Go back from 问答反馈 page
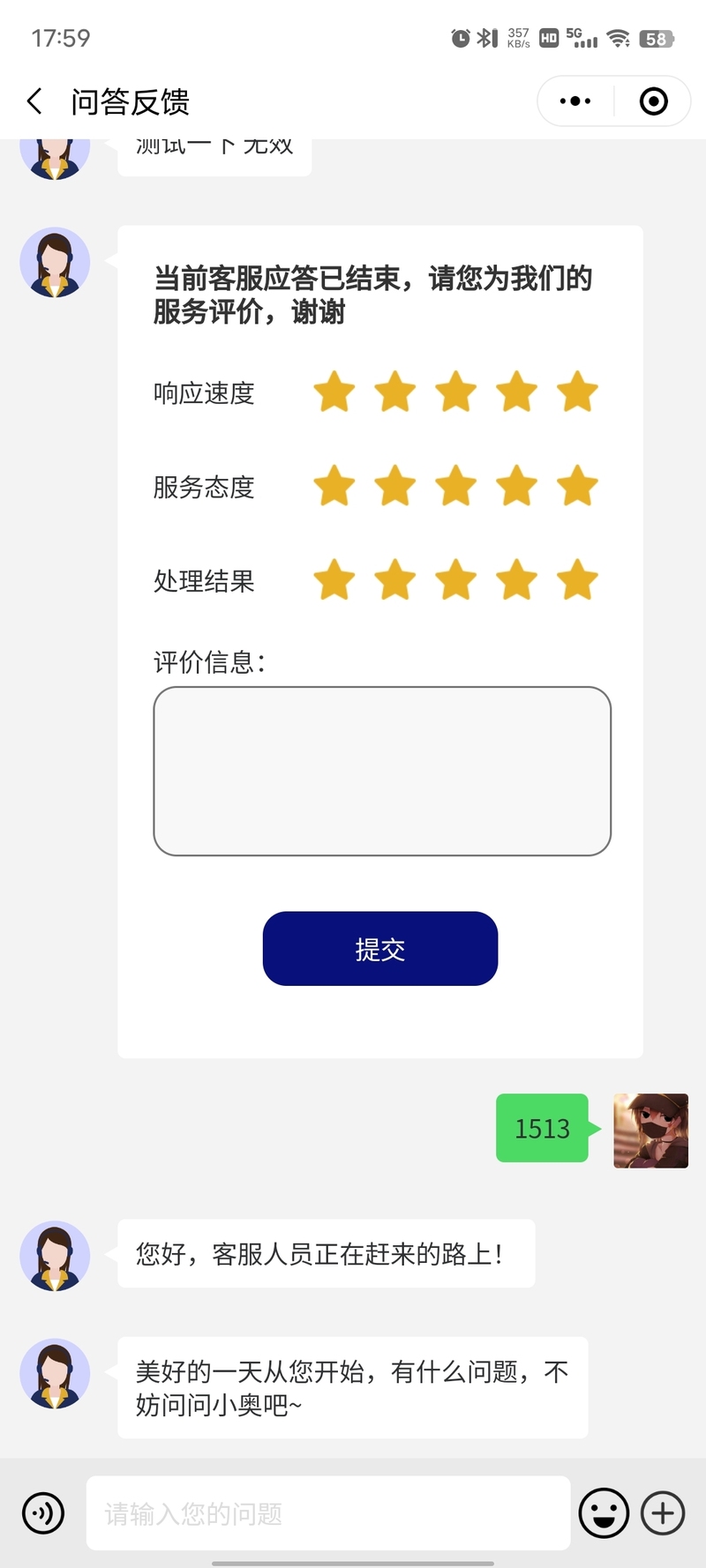This screenshot has height=1568, width=706. click(34, 101)
